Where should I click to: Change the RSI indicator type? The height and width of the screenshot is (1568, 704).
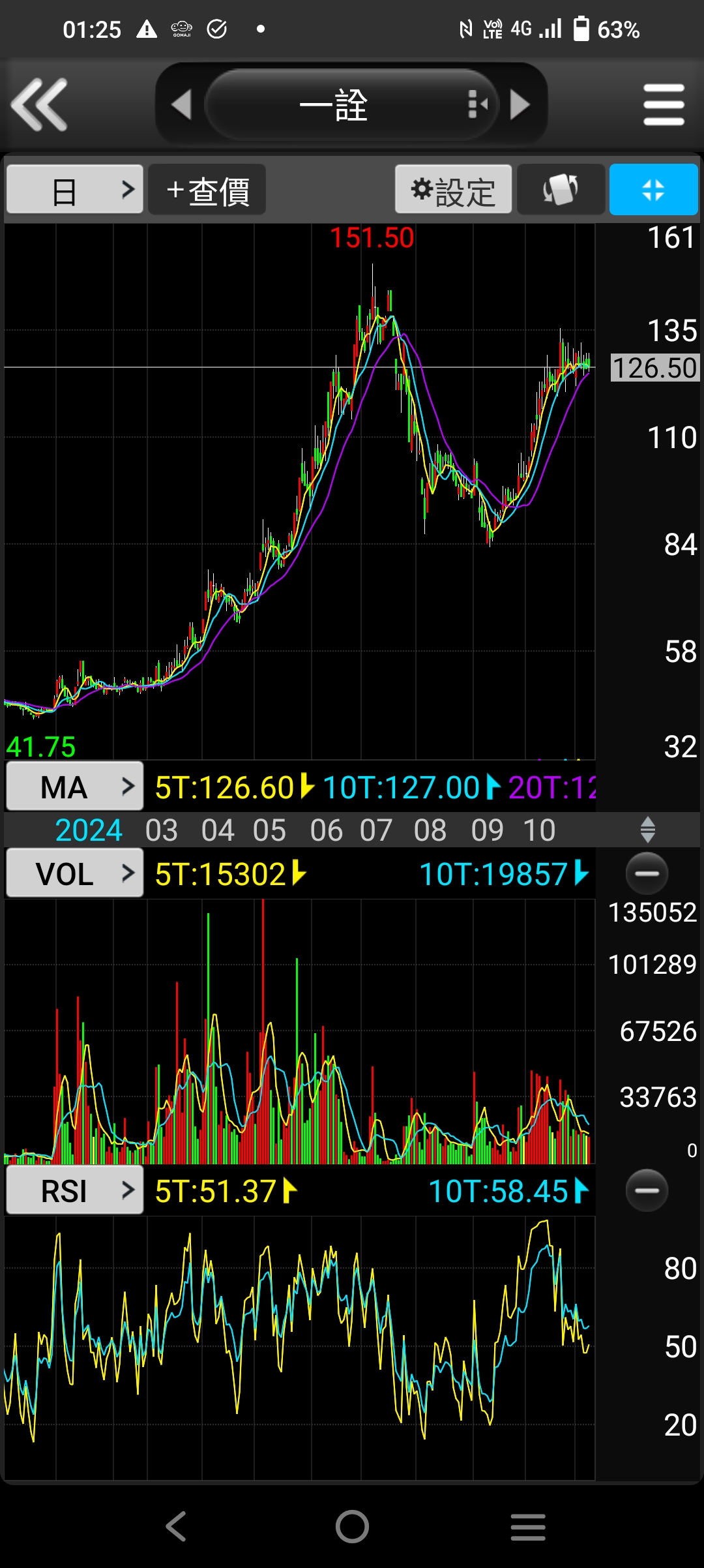click(x=75, y=1190)
